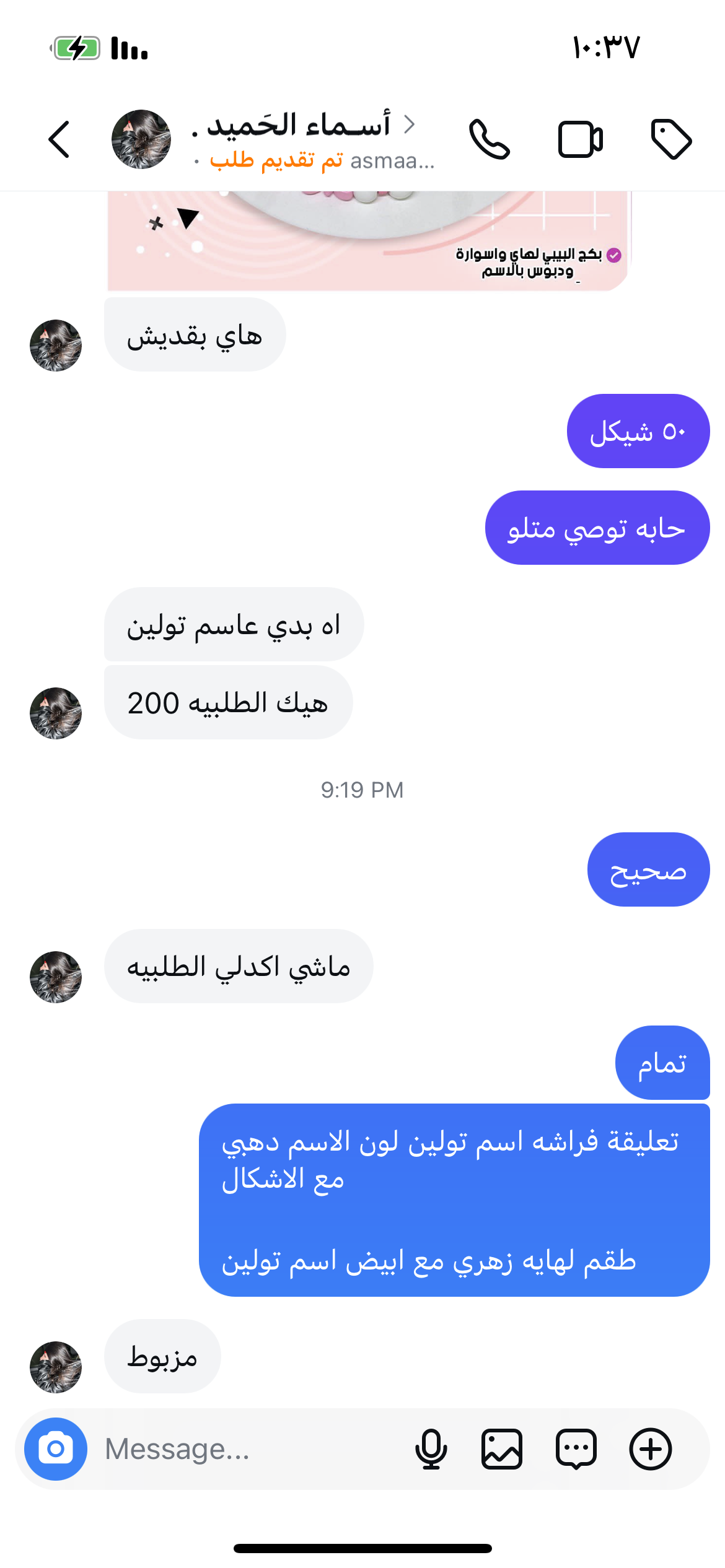The height and width of the screenshot is (1568, 725).
Task: Open the plus more options button
Action: [x=651, y=1449]
